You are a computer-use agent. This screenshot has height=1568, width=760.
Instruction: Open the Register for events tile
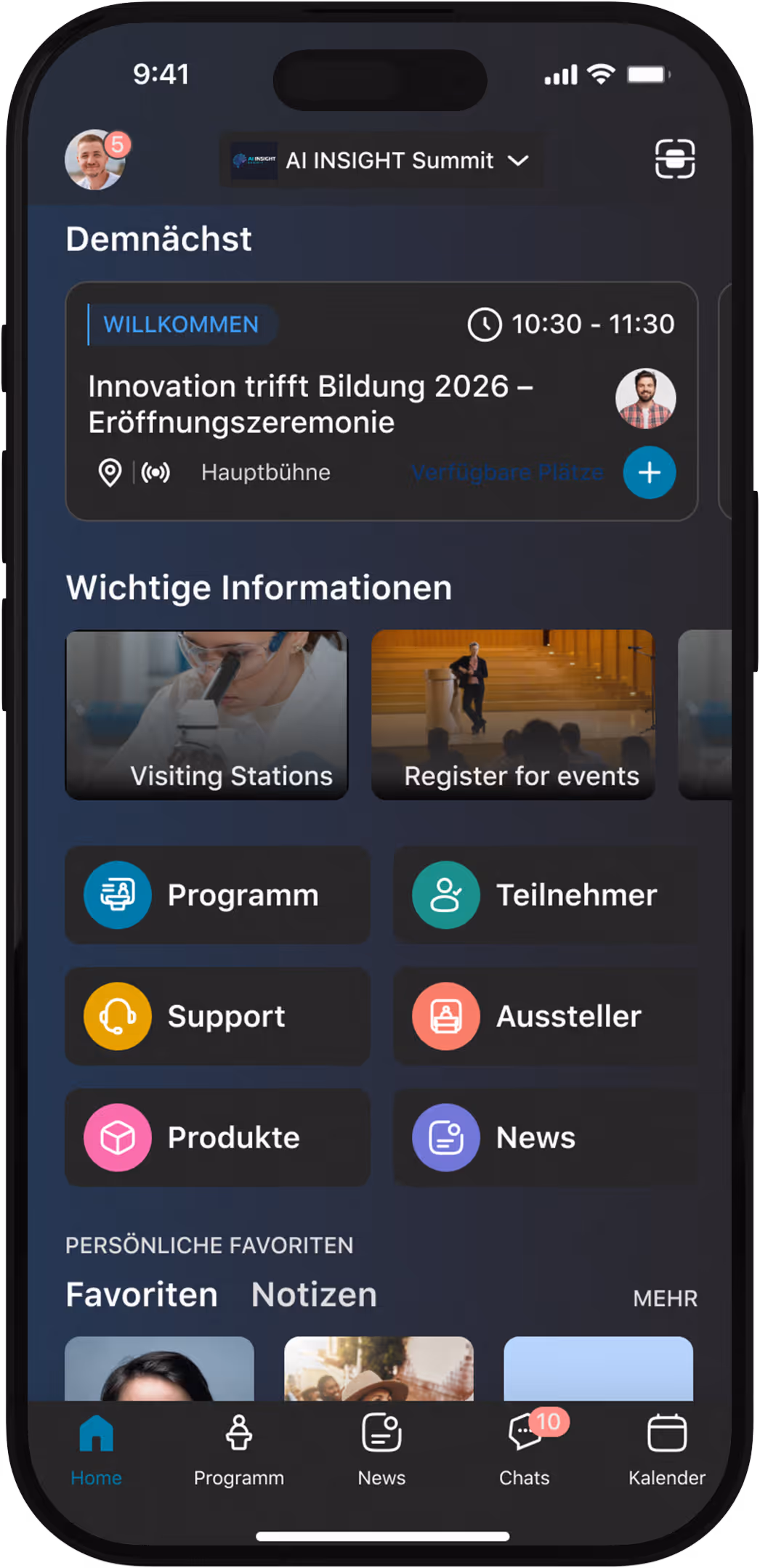[x=513, y=715]
